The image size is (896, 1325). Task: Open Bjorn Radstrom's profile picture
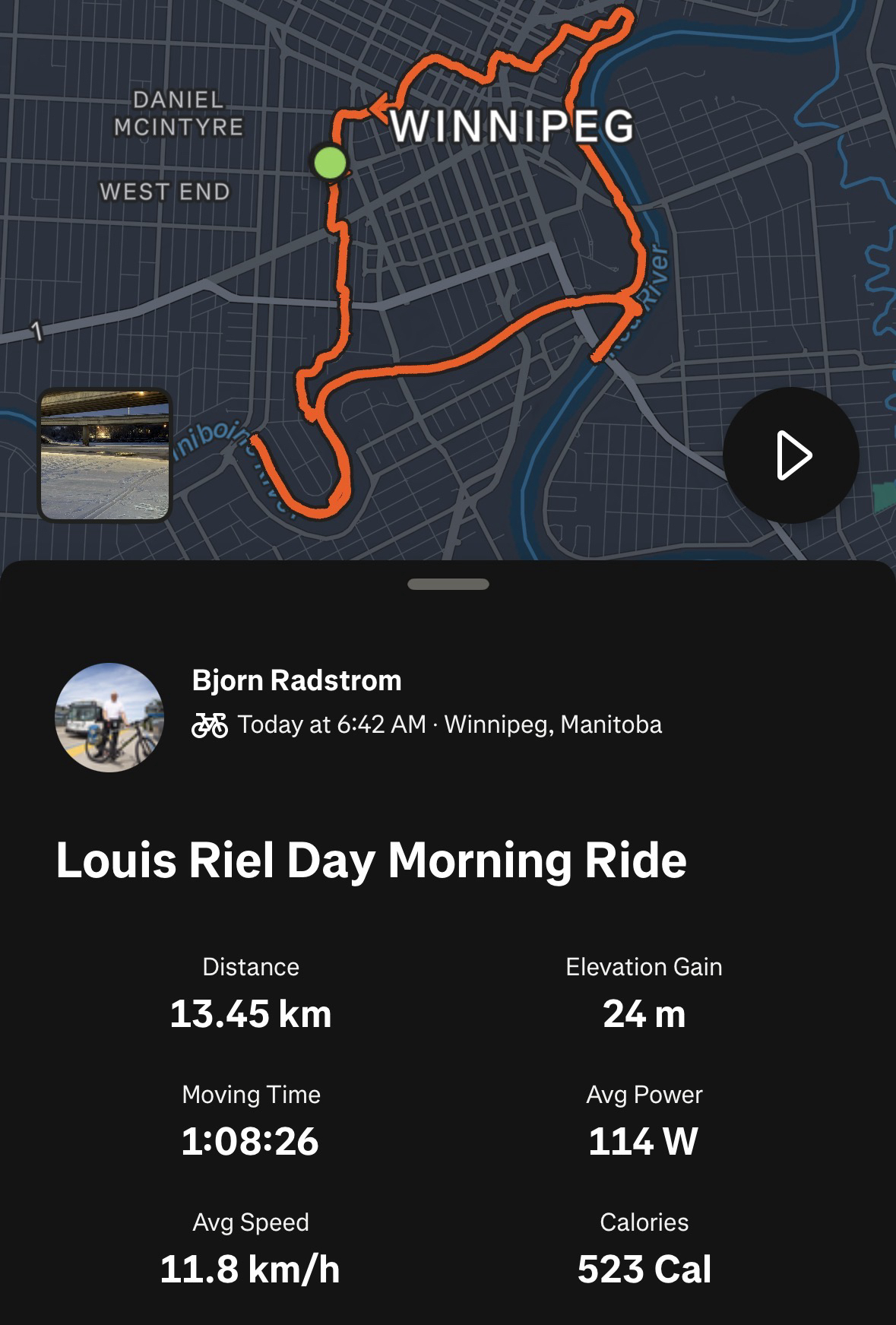pos(109,718)
